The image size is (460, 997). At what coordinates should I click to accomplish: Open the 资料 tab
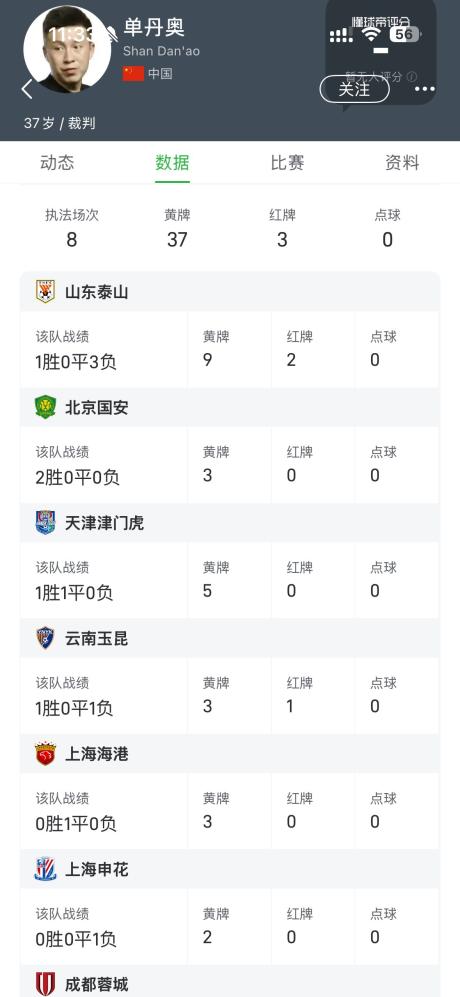click(x=402, y=163)
